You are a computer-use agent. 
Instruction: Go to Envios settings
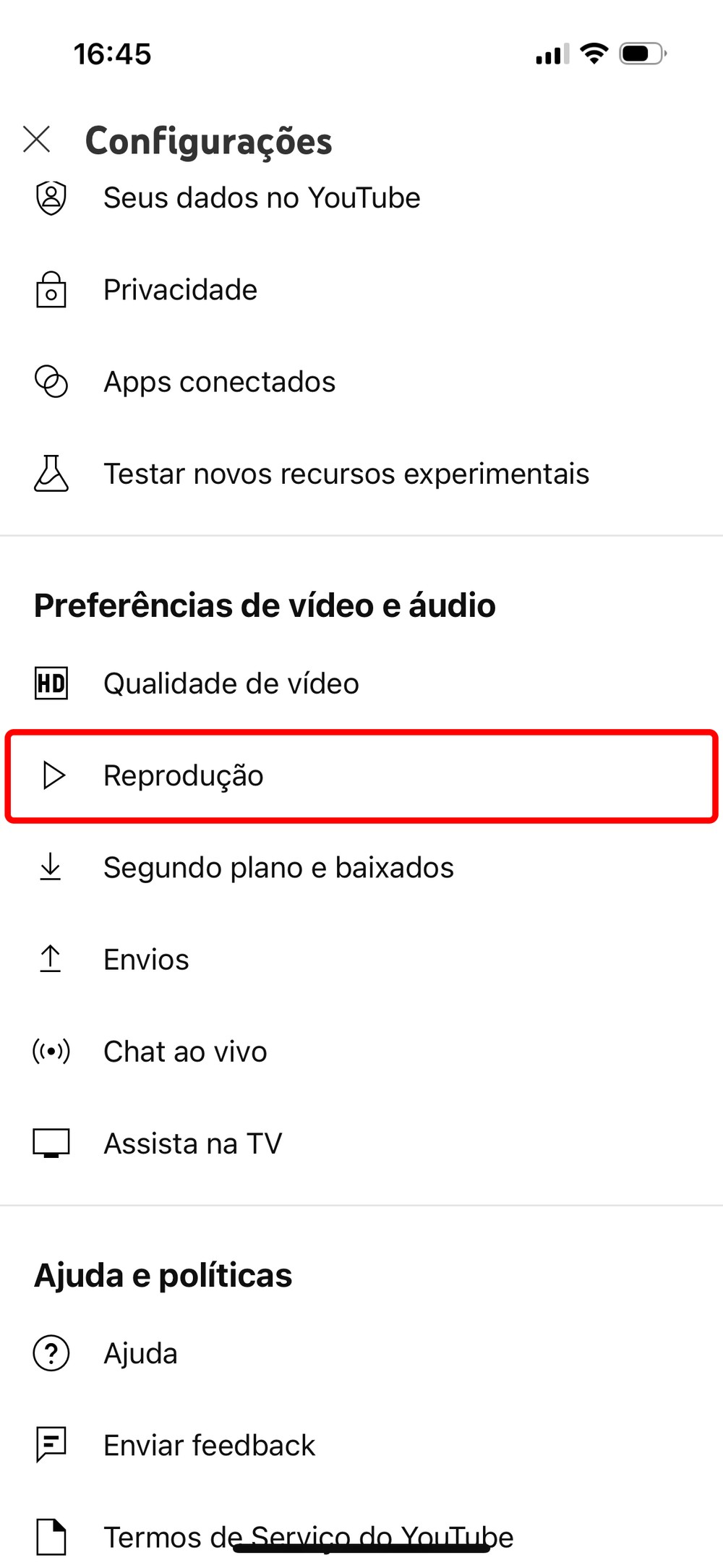[146, 960]
